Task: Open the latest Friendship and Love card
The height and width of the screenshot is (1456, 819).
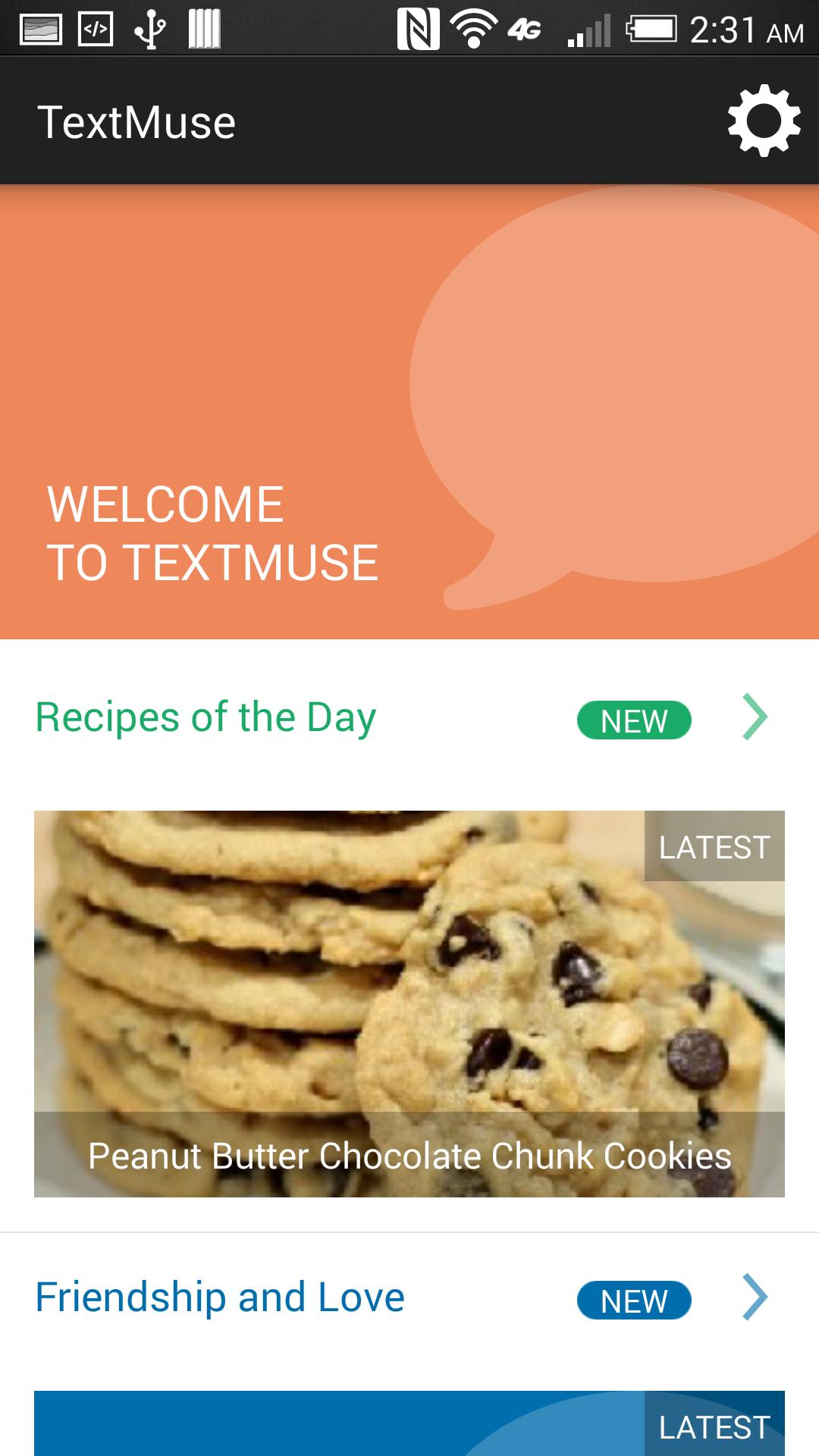Action: [x=409, y=1424]
